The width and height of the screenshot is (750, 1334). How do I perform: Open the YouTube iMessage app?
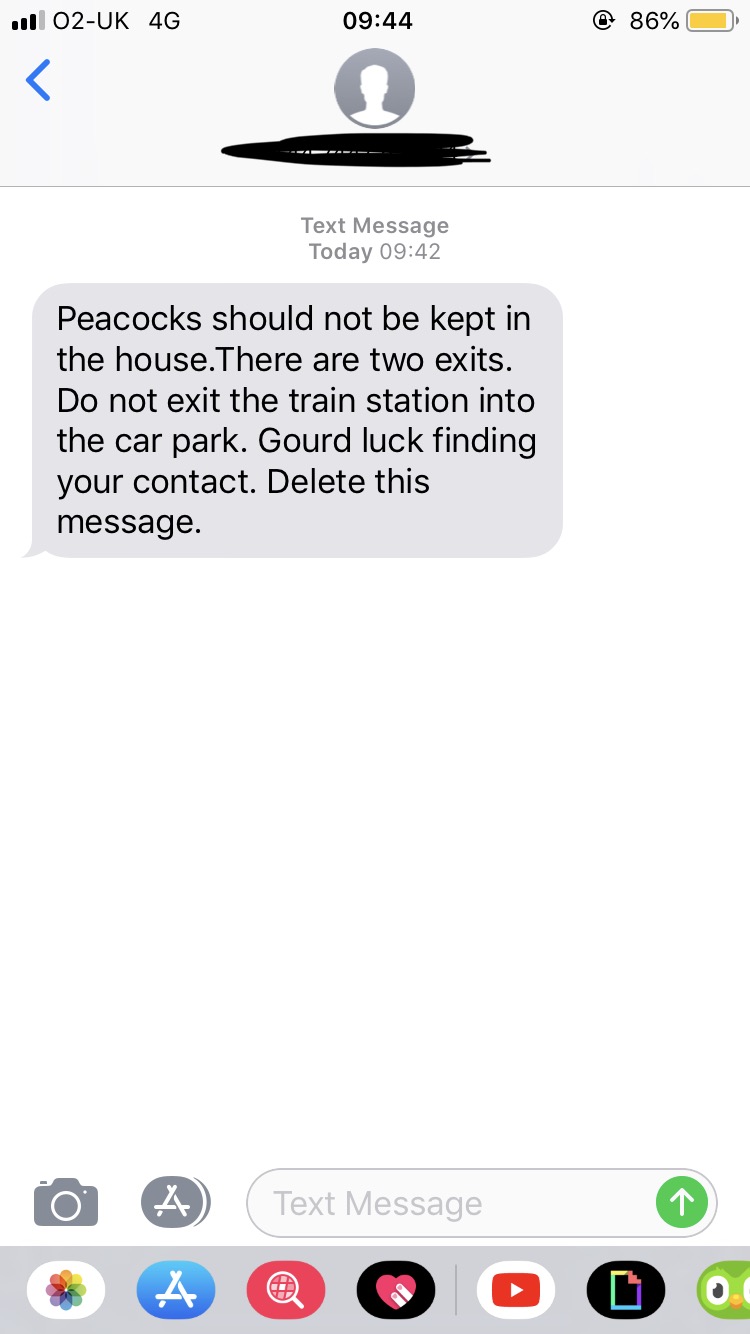pos(517,1290)
